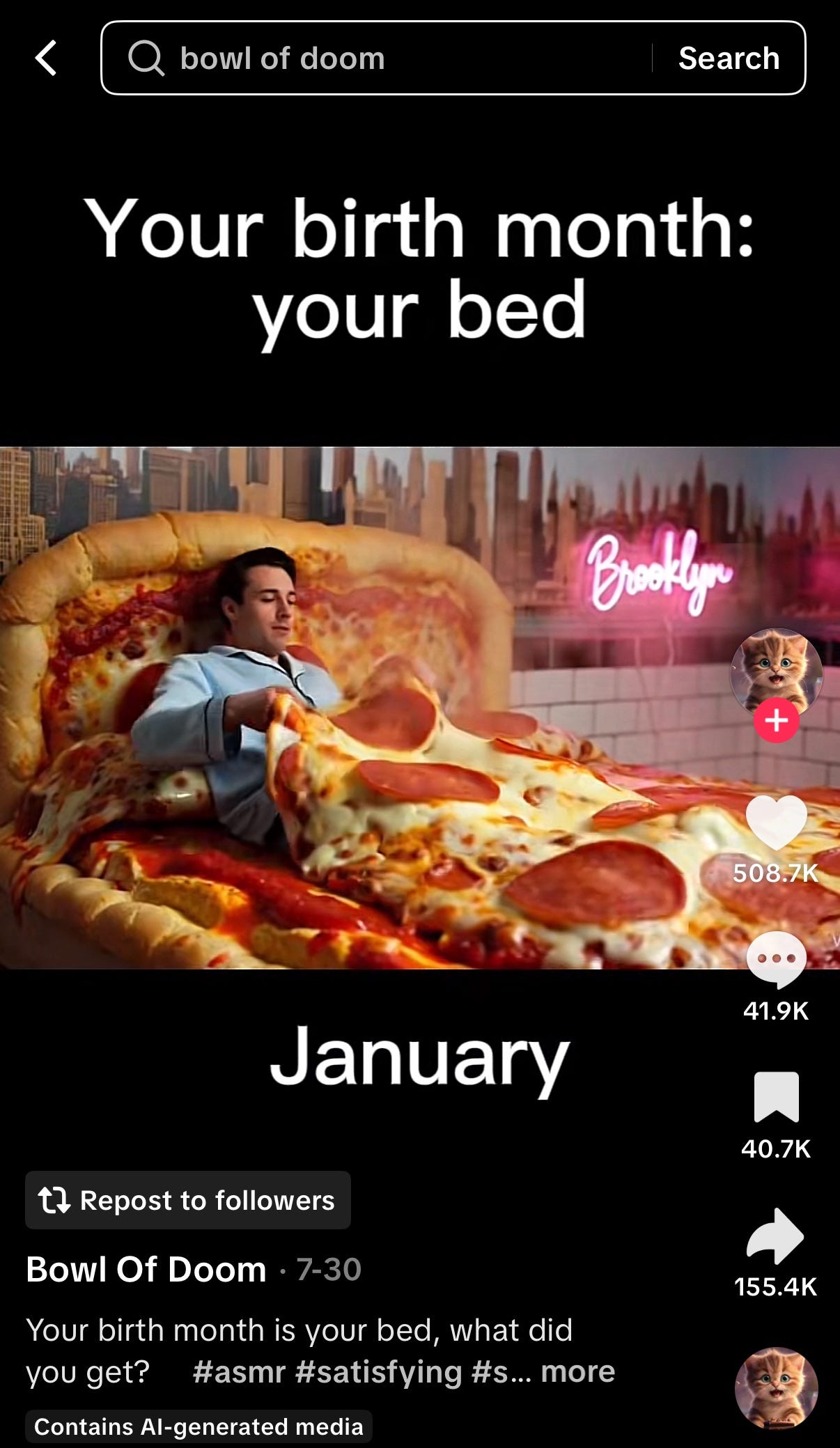
Task: Open the creator's kitten profile picture
Action: click(x=776, y=669)
